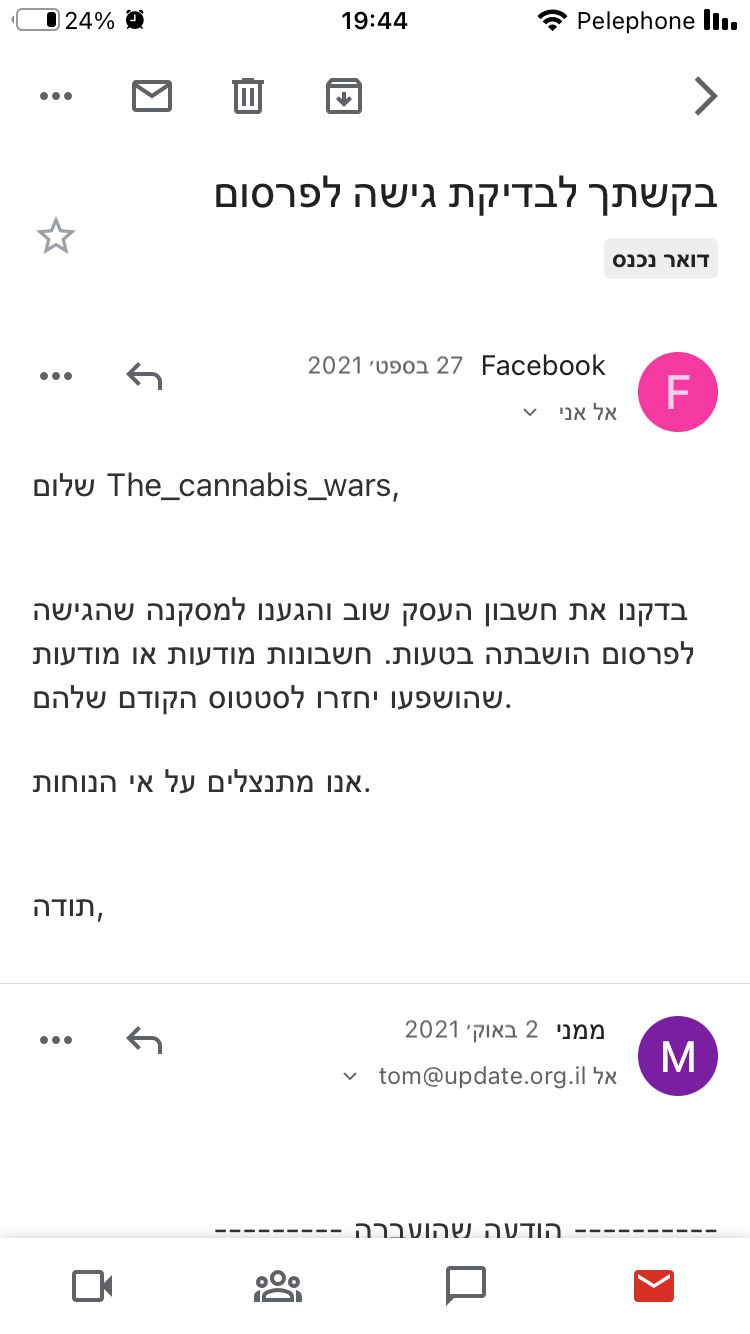Expand recipient details under Facebook sender
The image size is (750, 1334).
531,413
